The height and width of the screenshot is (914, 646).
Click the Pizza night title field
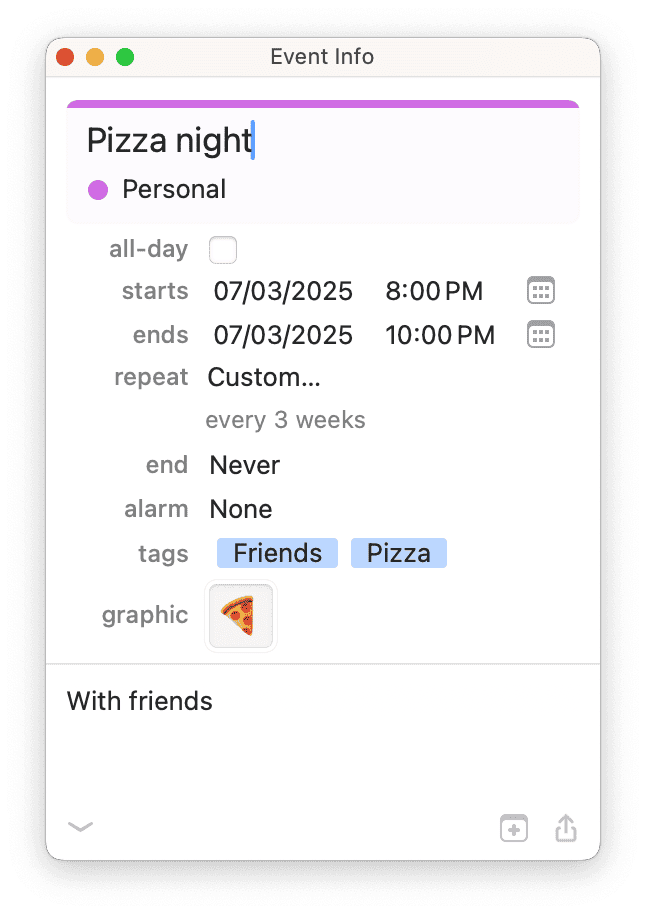170,141
